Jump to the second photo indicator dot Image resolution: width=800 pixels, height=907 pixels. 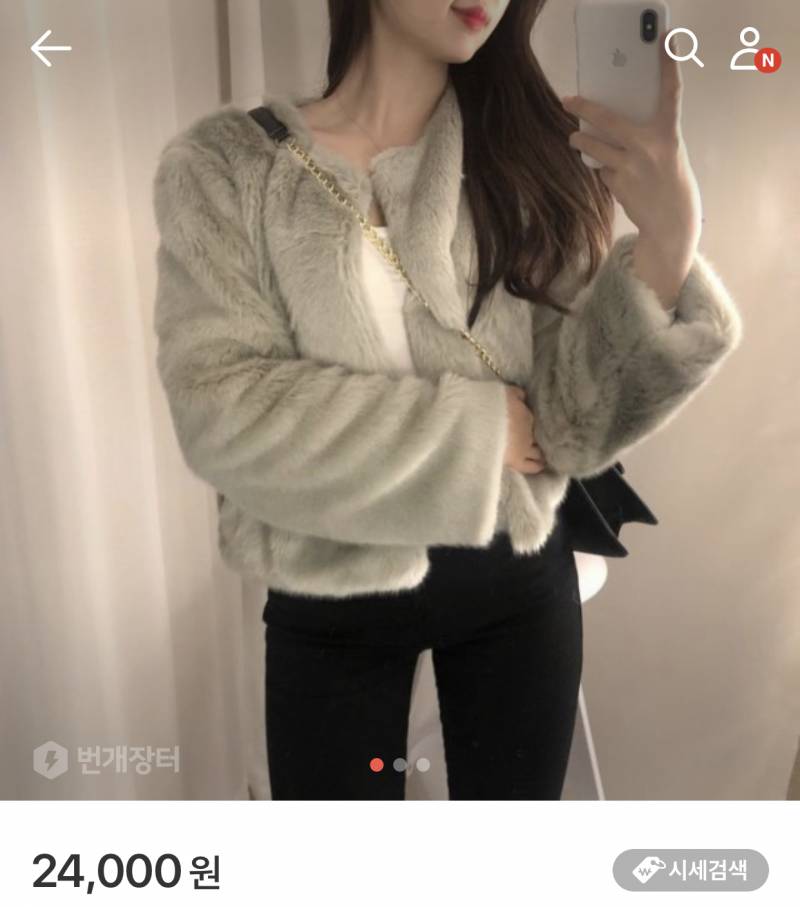pos(400,765)
